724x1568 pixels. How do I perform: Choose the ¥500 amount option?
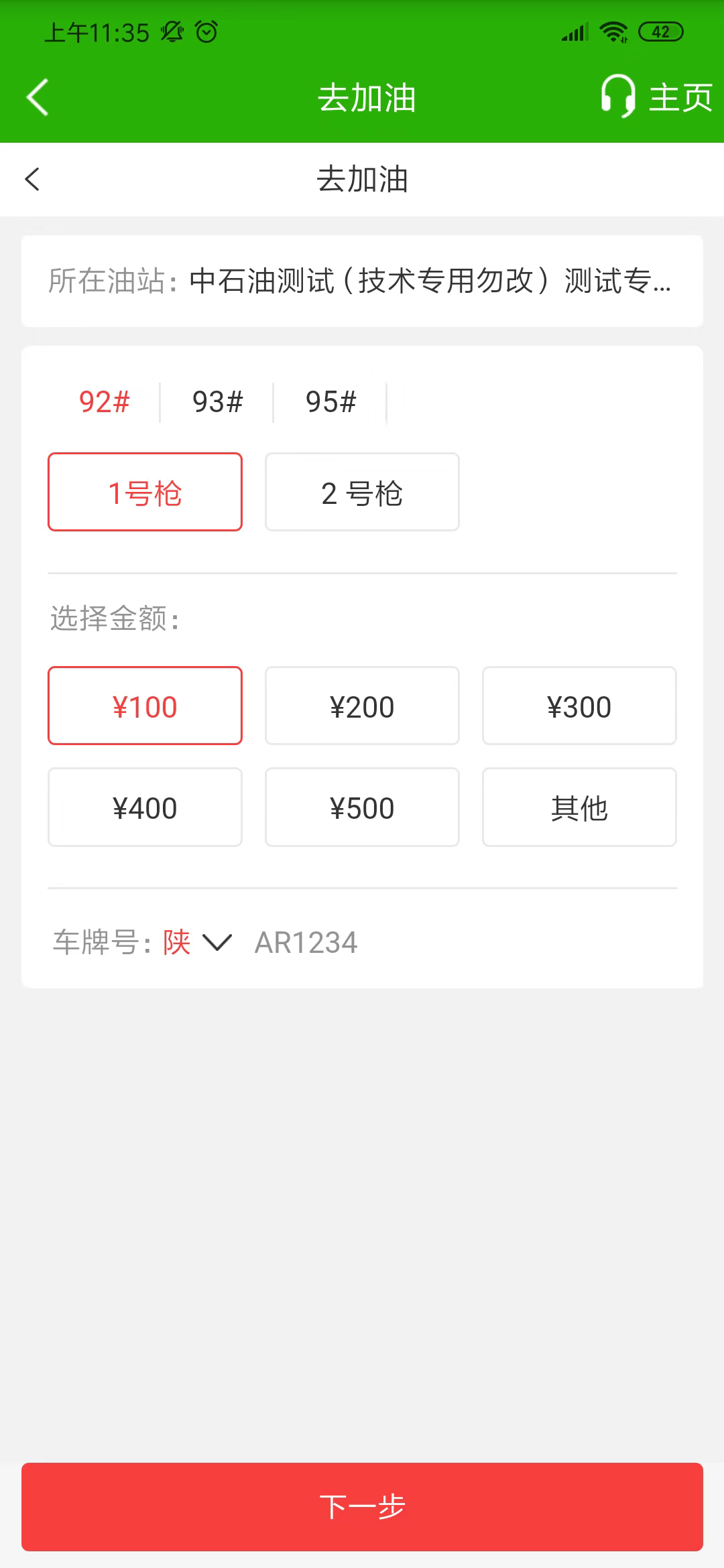click(362, 807)
